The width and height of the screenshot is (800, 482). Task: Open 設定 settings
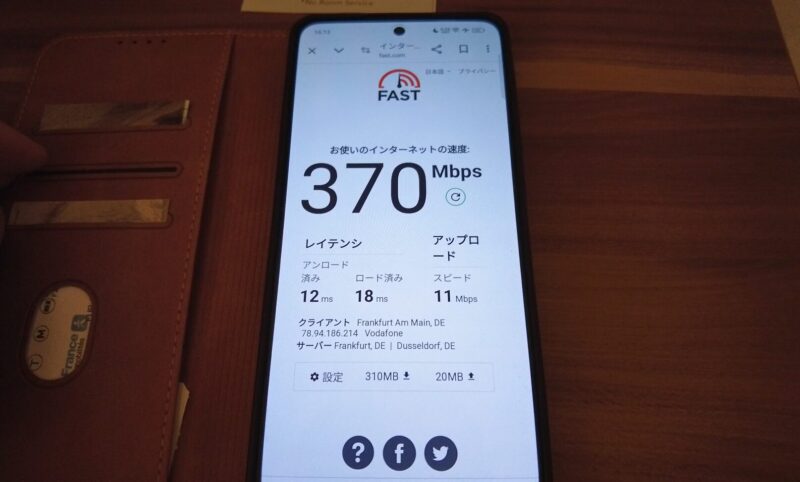point(327,377)
